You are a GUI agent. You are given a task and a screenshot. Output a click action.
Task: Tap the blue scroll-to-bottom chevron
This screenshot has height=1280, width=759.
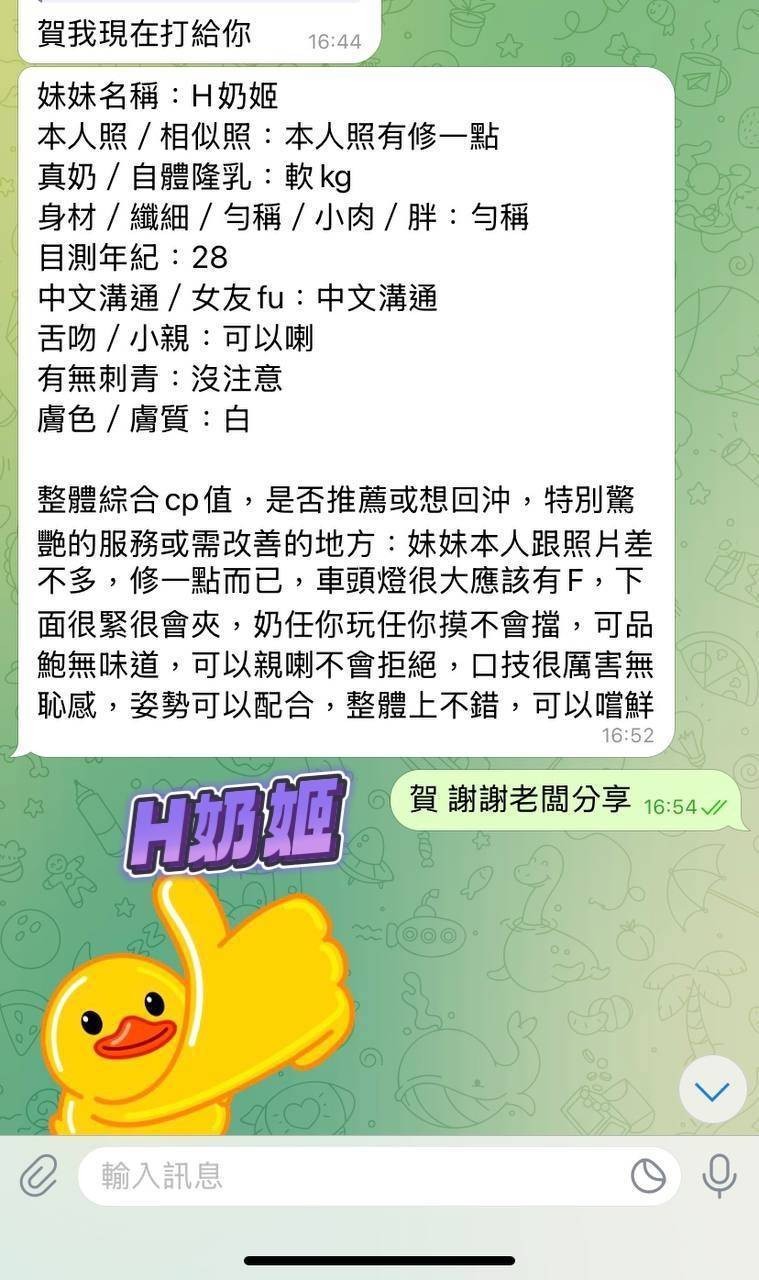(x=713, y=1089)
